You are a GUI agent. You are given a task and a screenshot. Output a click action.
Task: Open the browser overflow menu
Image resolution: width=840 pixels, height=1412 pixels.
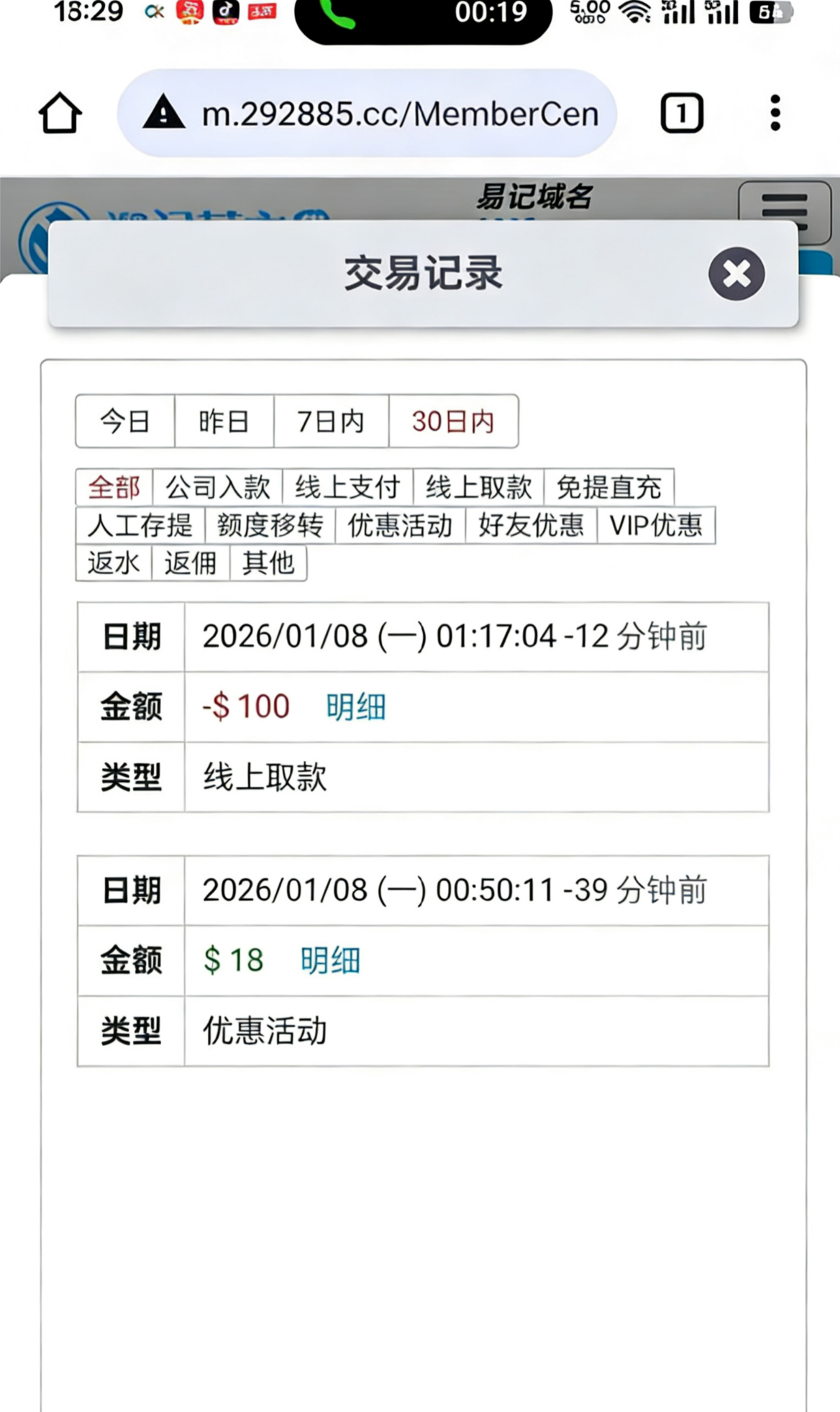click(x=775, y=113)
